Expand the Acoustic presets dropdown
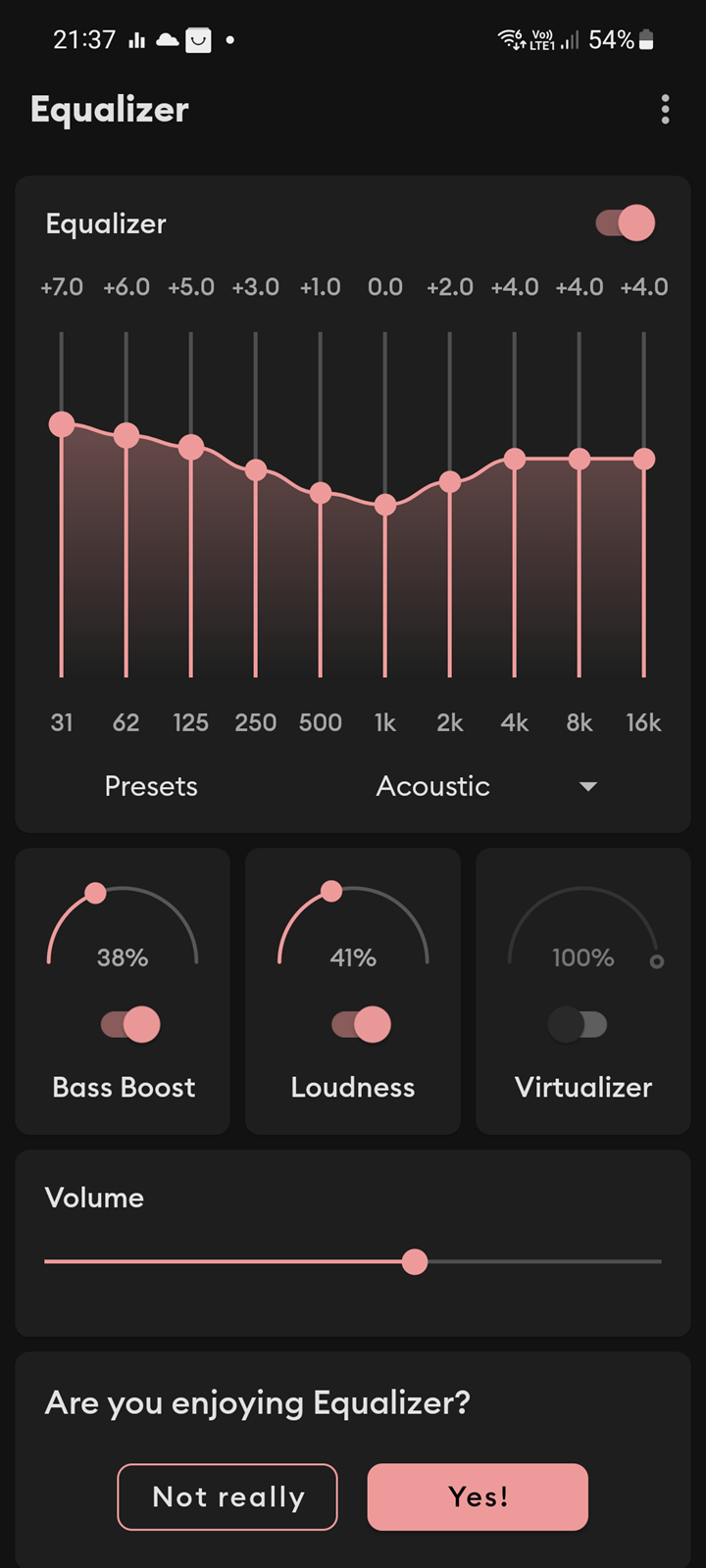This screenshot has width=706, height=1568. [x=485, y=786]
